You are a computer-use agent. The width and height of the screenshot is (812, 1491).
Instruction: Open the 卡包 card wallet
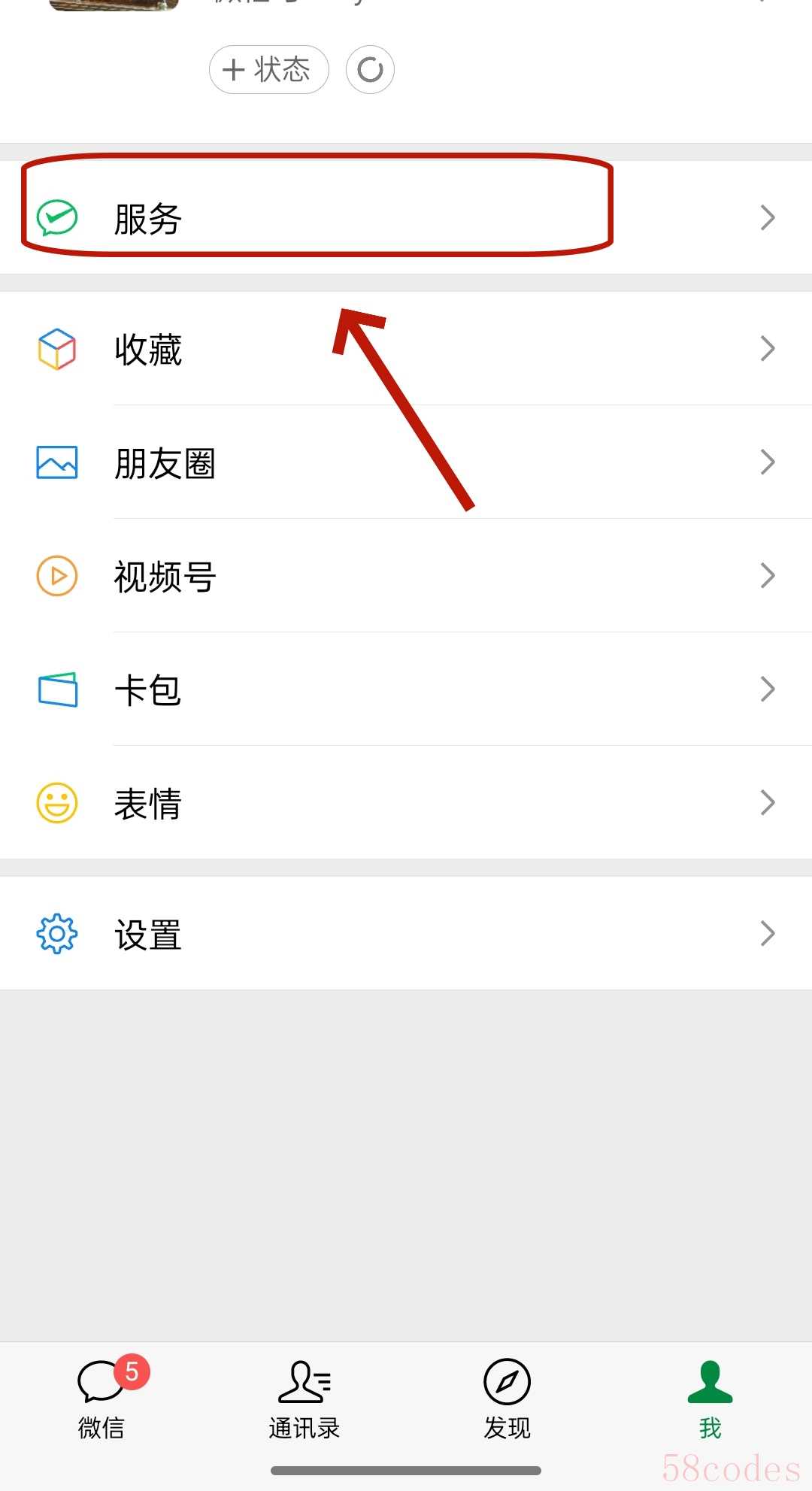[406, 689]
